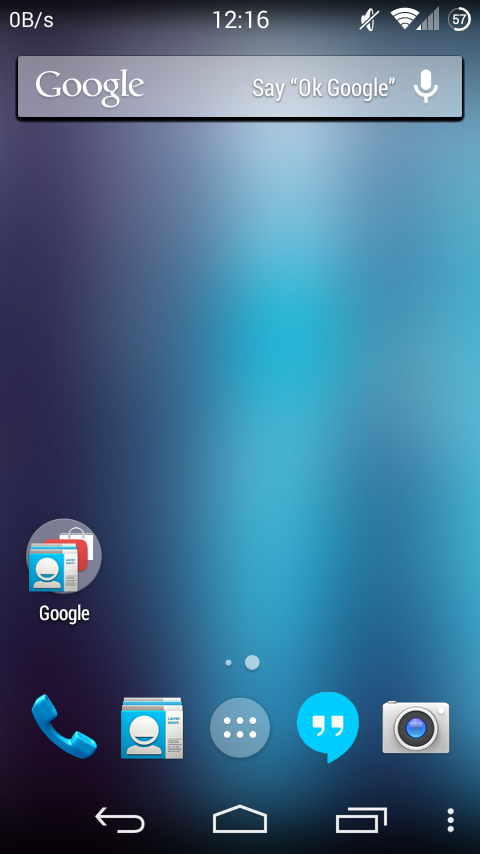Screen dimensions: 480x854
Task: Open the Camera app
Action: coord(416,728)
